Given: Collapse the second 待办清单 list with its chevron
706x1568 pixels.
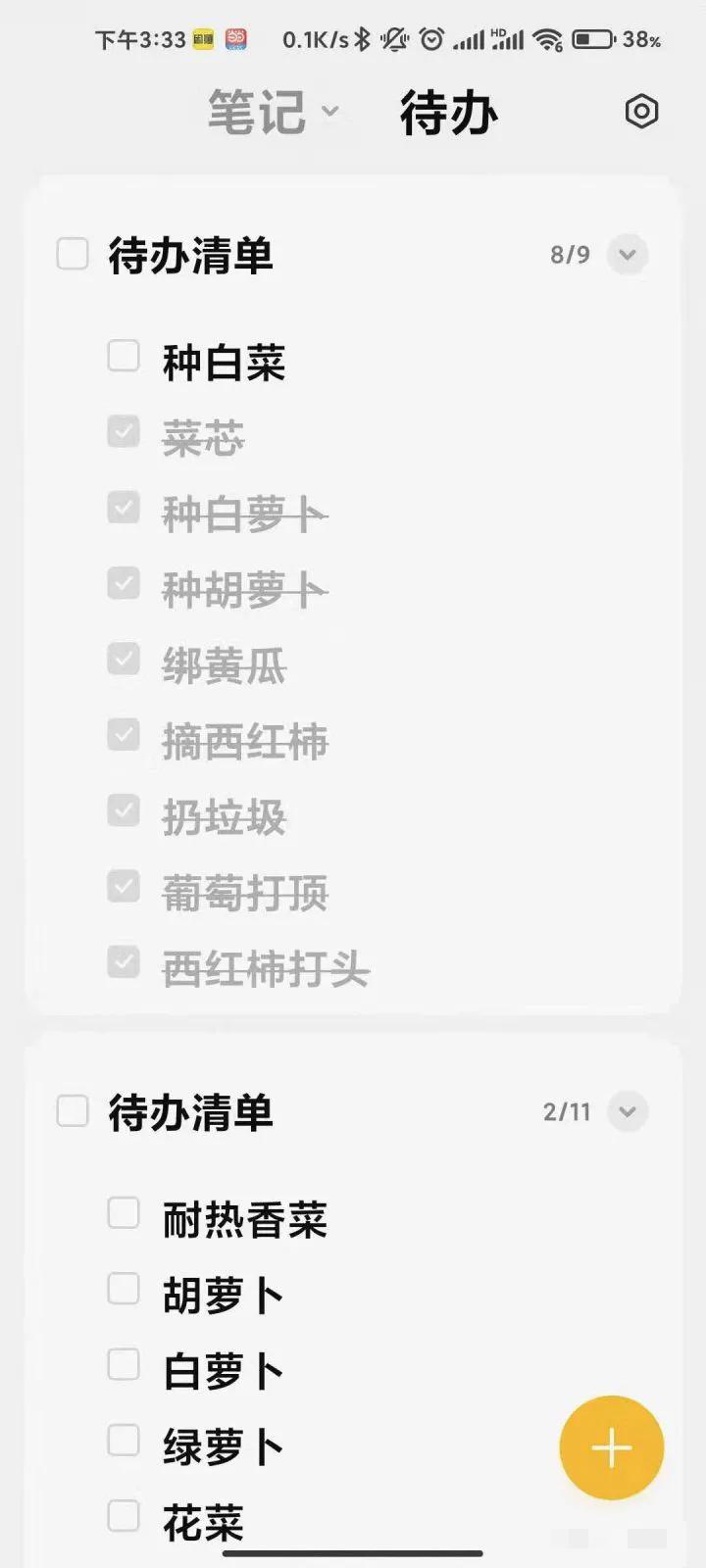Looking at the screenshot, I should point(627,1111).
